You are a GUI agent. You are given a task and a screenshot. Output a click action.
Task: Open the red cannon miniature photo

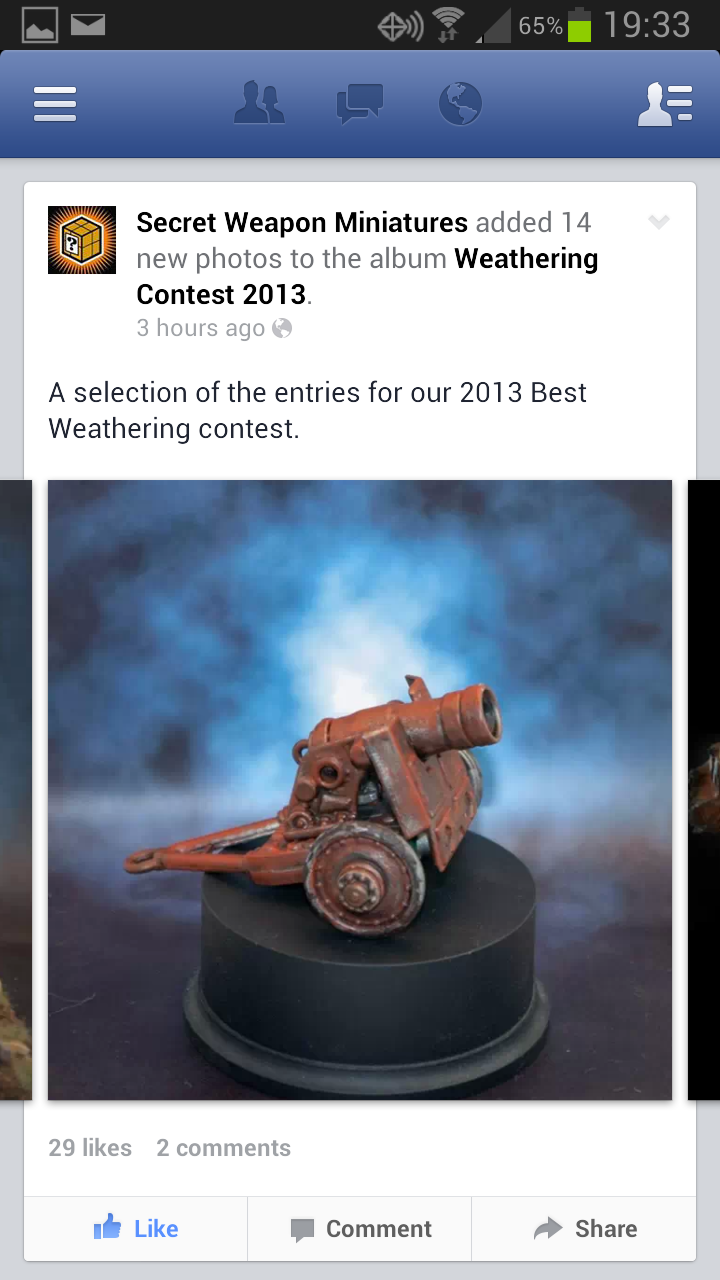(360, 790)
